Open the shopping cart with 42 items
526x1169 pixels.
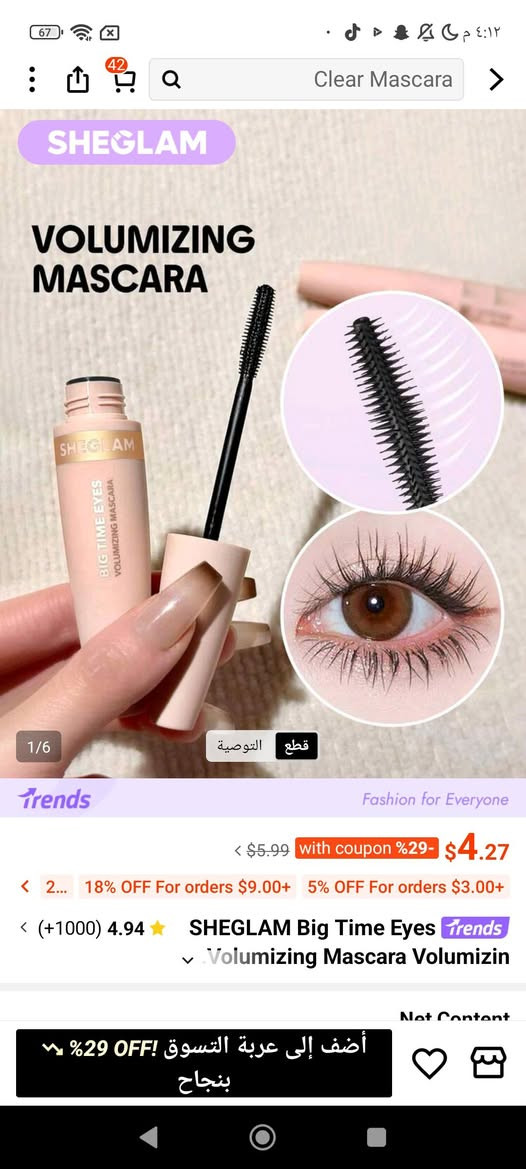click(x=122, y=77)
